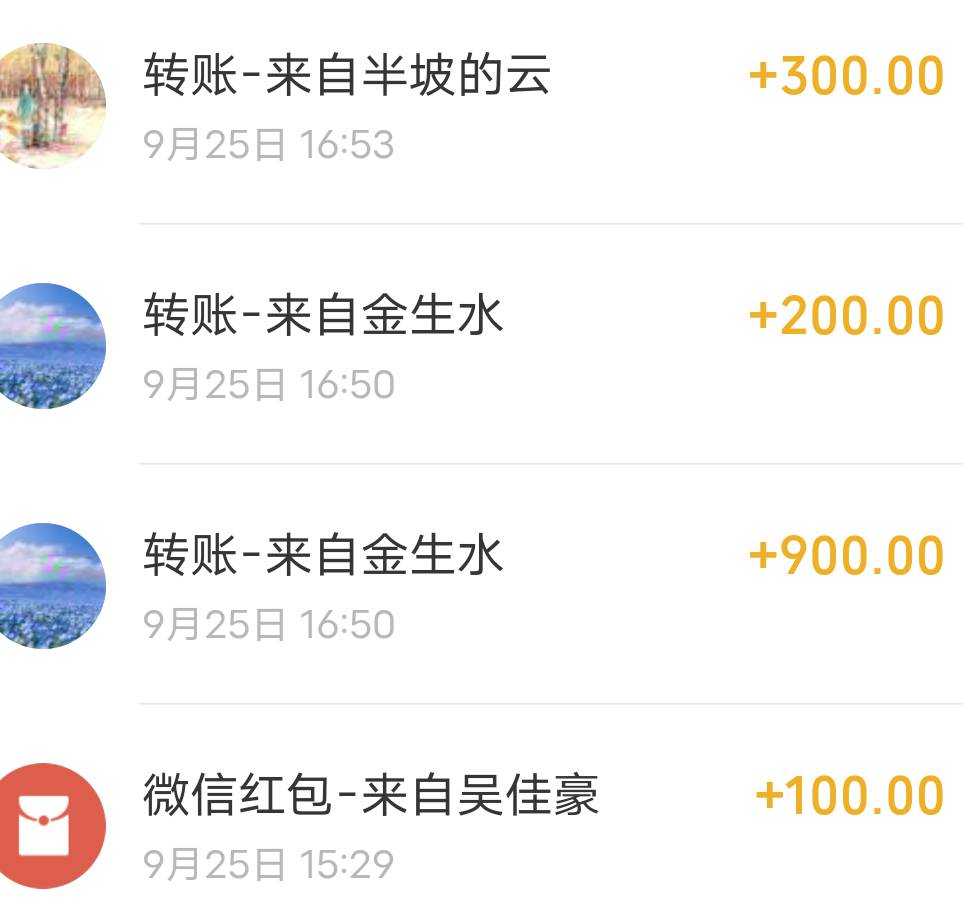Open the +300.00 transfer from 半坡的云
The width and height of the screenshot is (963, 897).
(480, 105)
